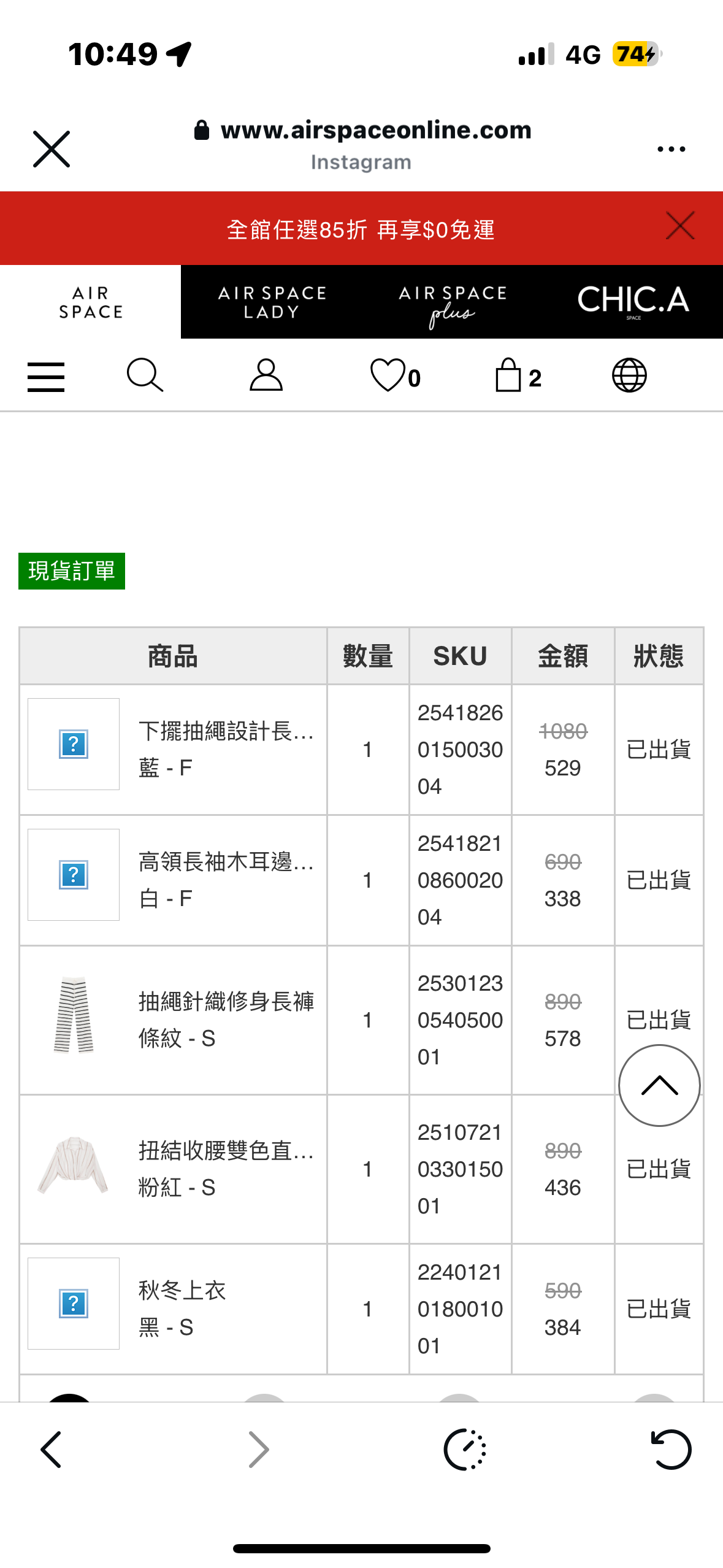Jump back to top of page

coord(659,1086)
